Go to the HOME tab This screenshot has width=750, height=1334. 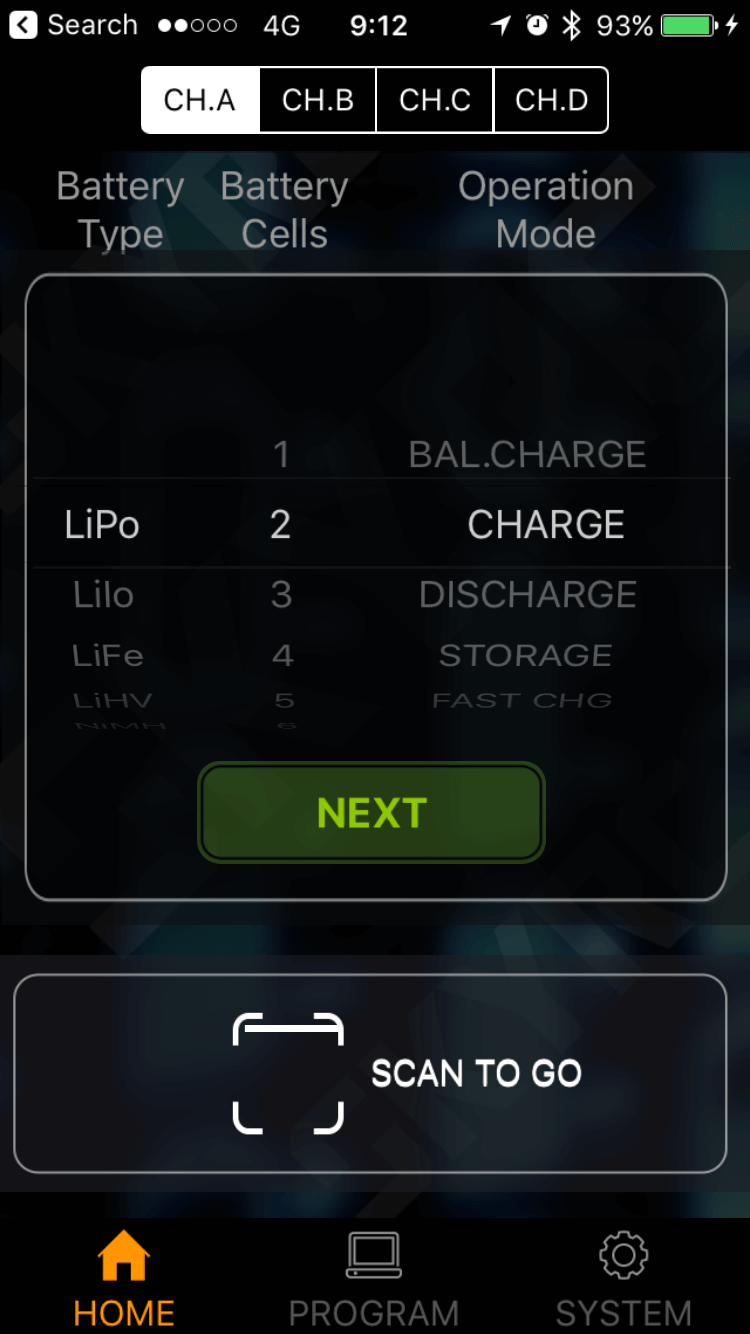pyautogui.click(x=124, y=1280)
